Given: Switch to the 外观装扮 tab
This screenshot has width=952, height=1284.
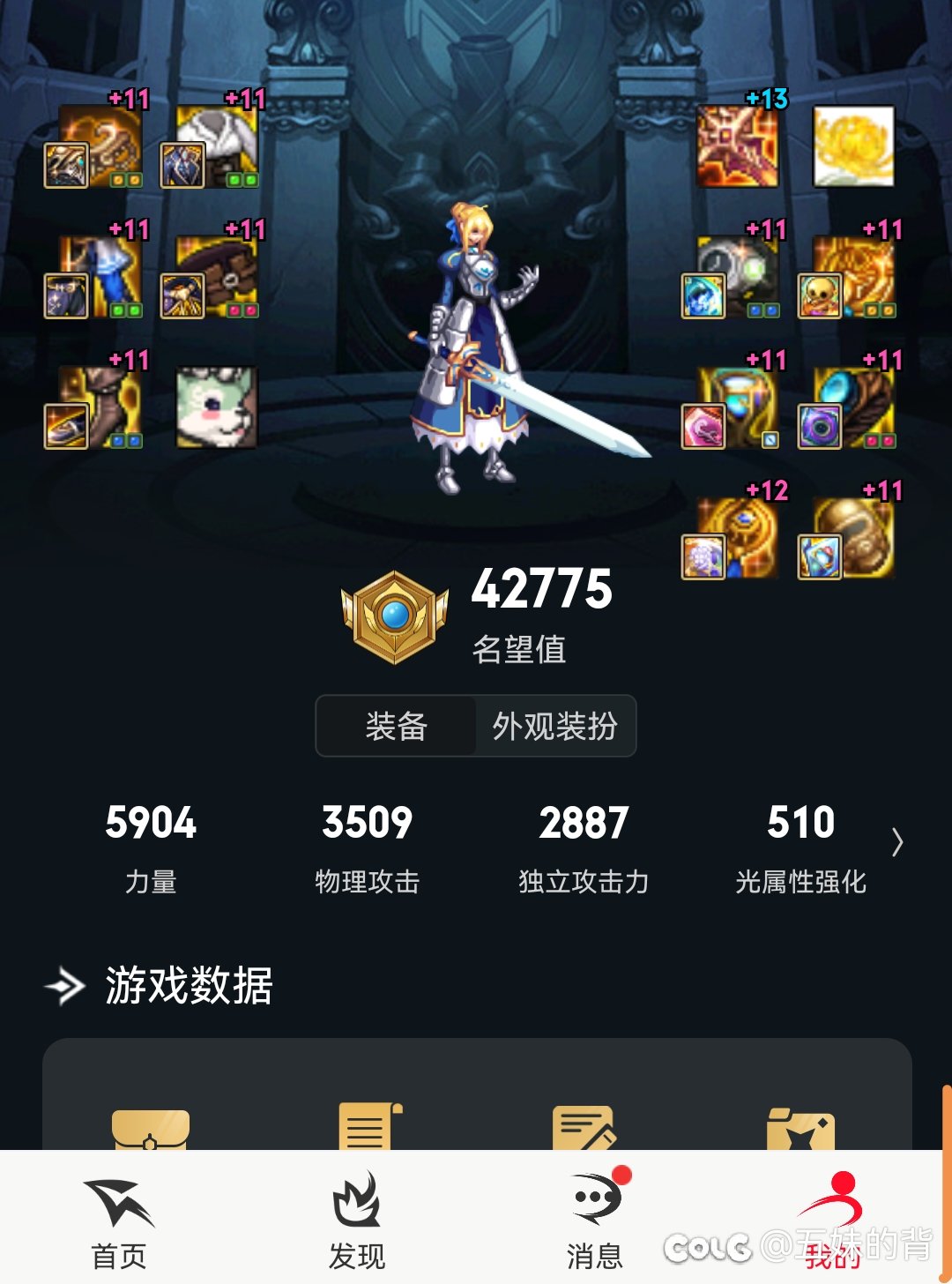Looking at the screenshot, I should [554, 727].
